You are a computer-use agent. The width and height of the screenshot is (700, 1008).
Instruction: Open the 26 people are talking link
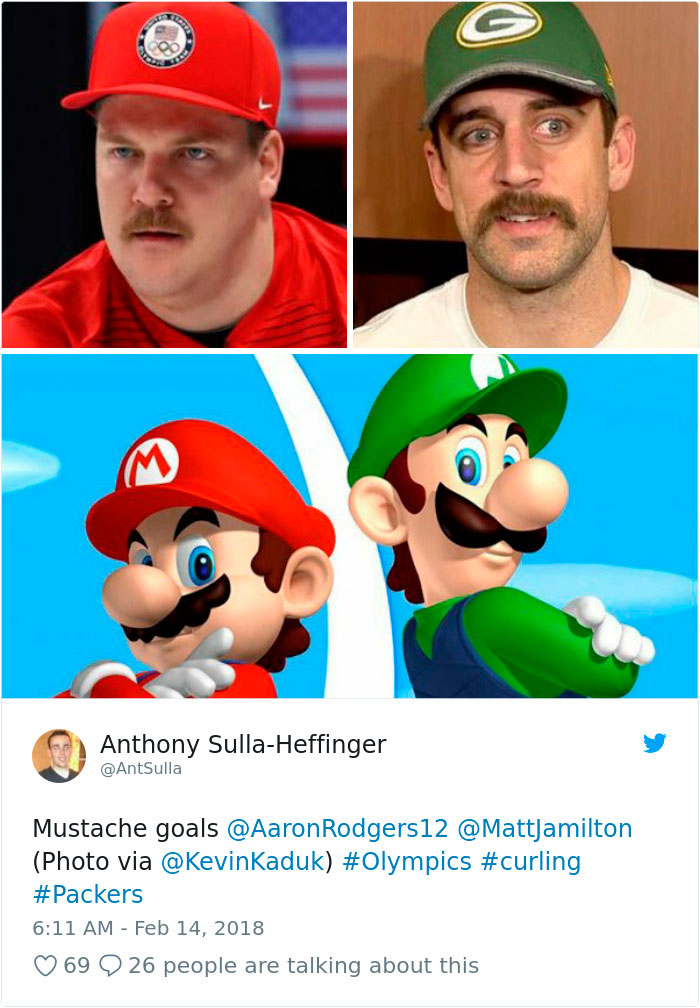[x=303, y=965]
